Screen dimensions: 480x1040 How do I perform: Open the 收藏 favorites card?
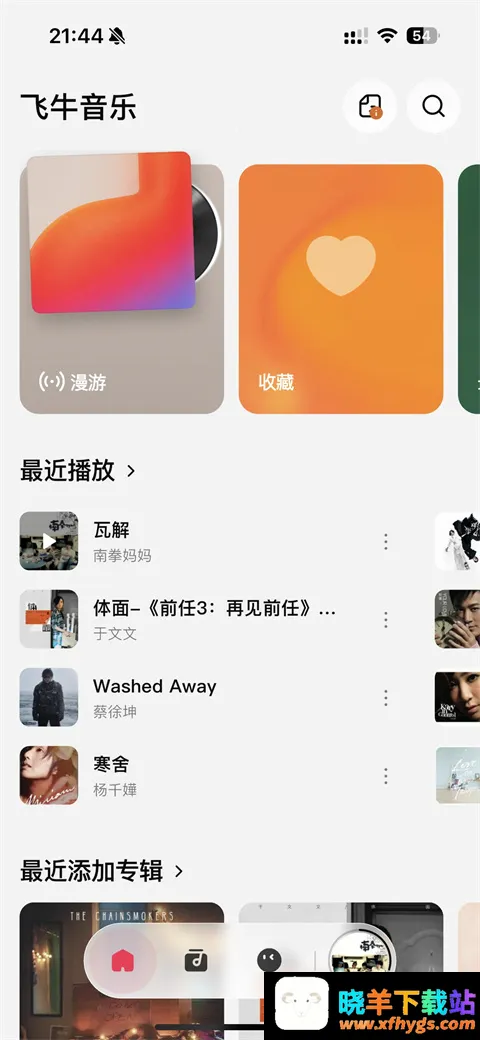pyautogui.click(x=341, y=289)
